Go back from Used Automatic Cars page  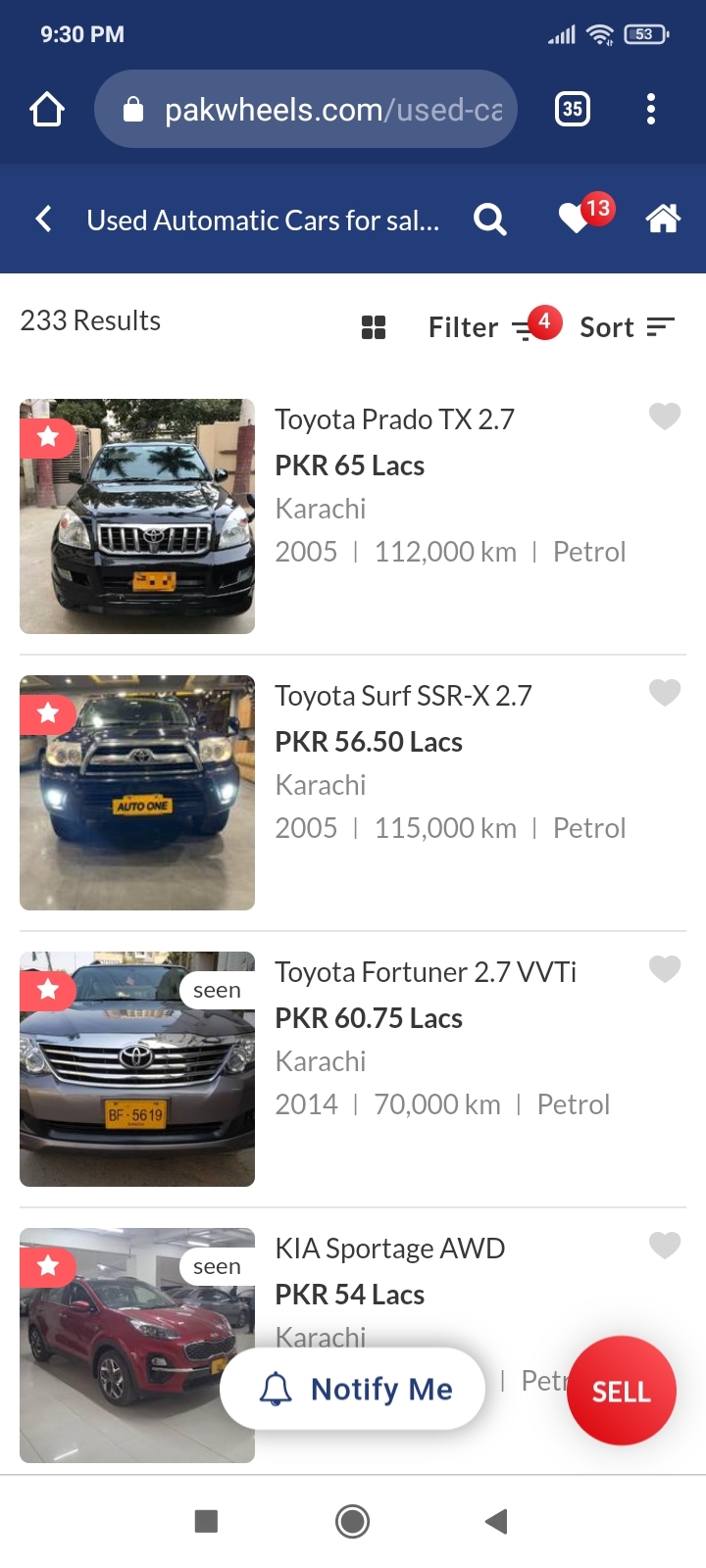[43, 219]
